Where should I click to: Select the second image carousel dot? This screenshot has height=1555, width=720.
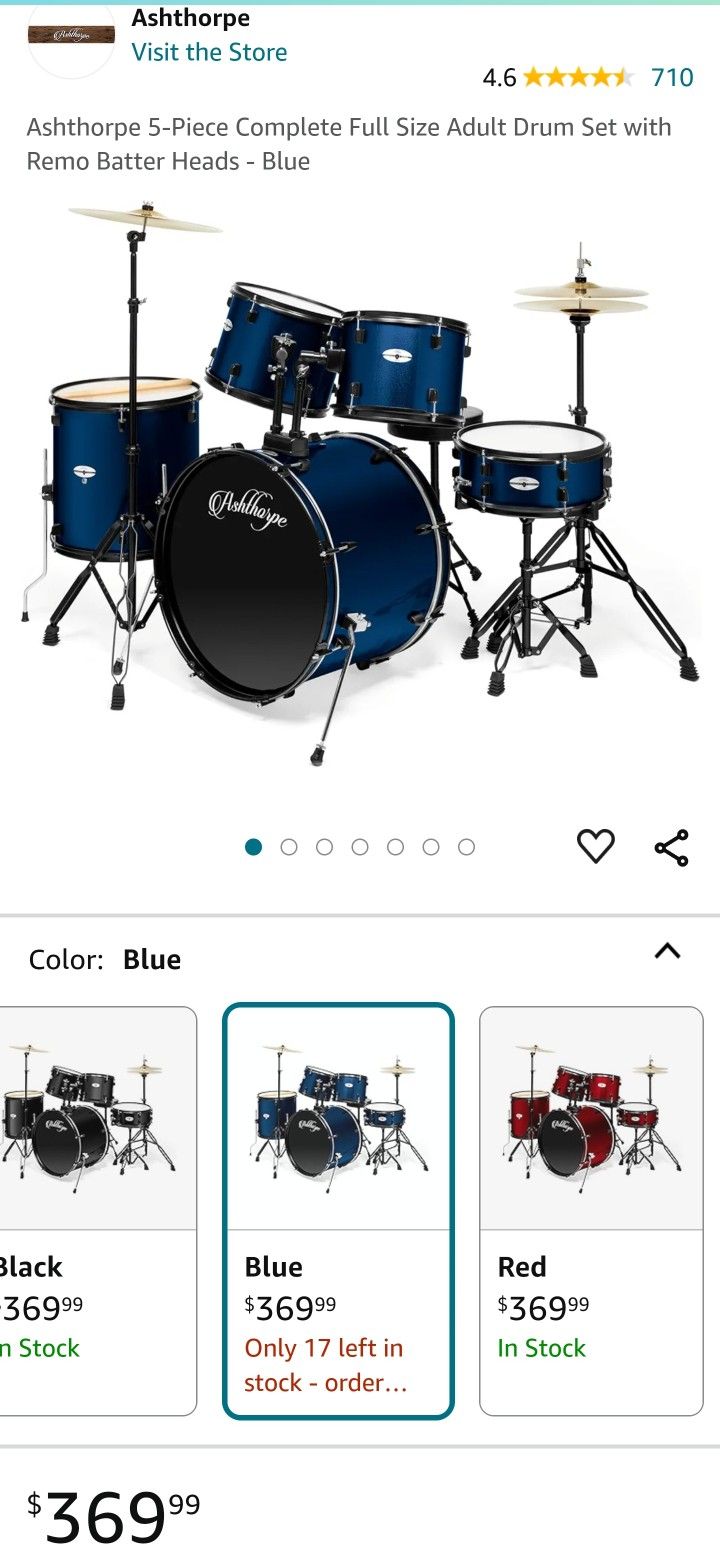(x=290, y=845)
